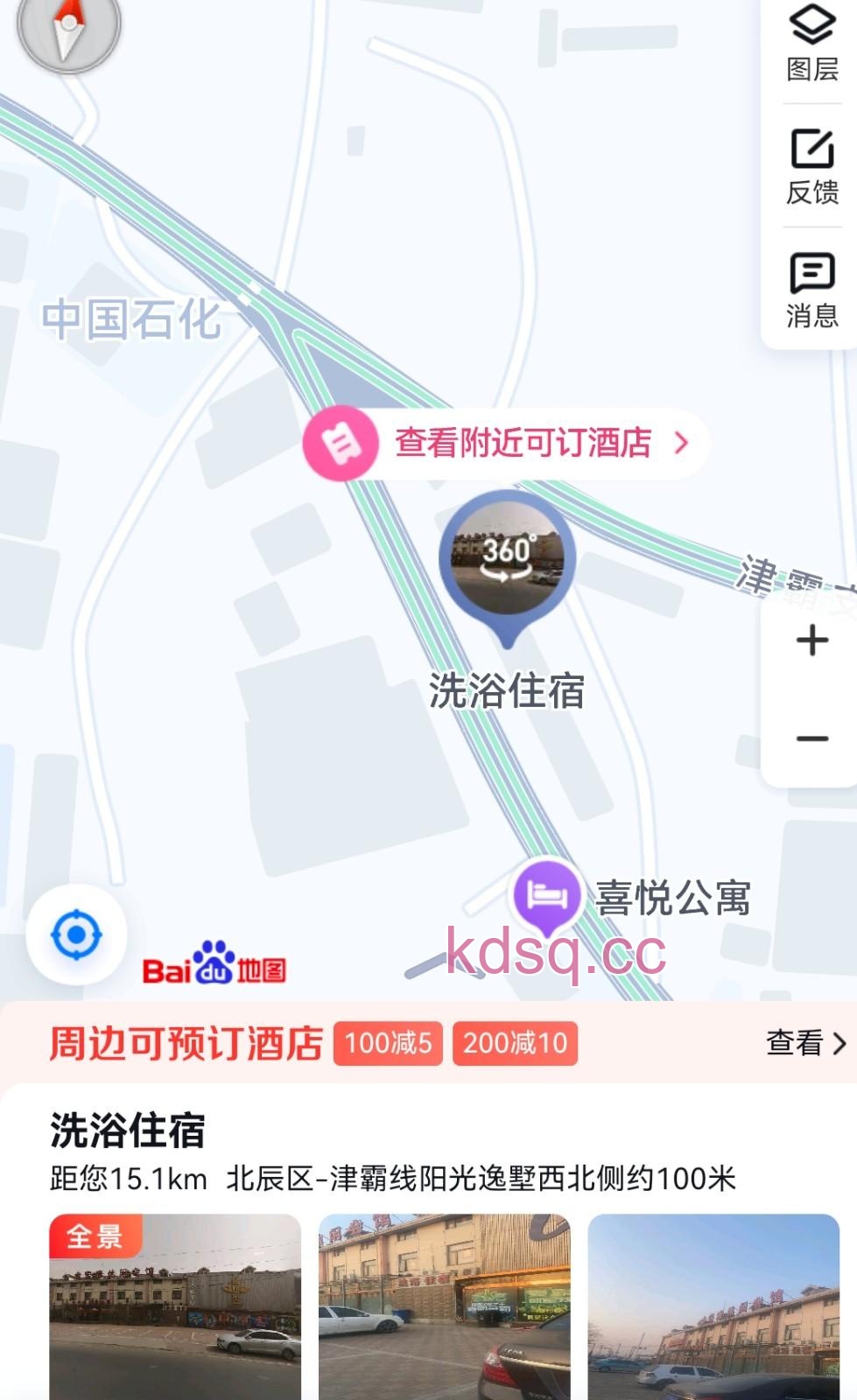857x1400 pixels.
Task: Open the 反馈 feedback option
Action: point(811,166)
